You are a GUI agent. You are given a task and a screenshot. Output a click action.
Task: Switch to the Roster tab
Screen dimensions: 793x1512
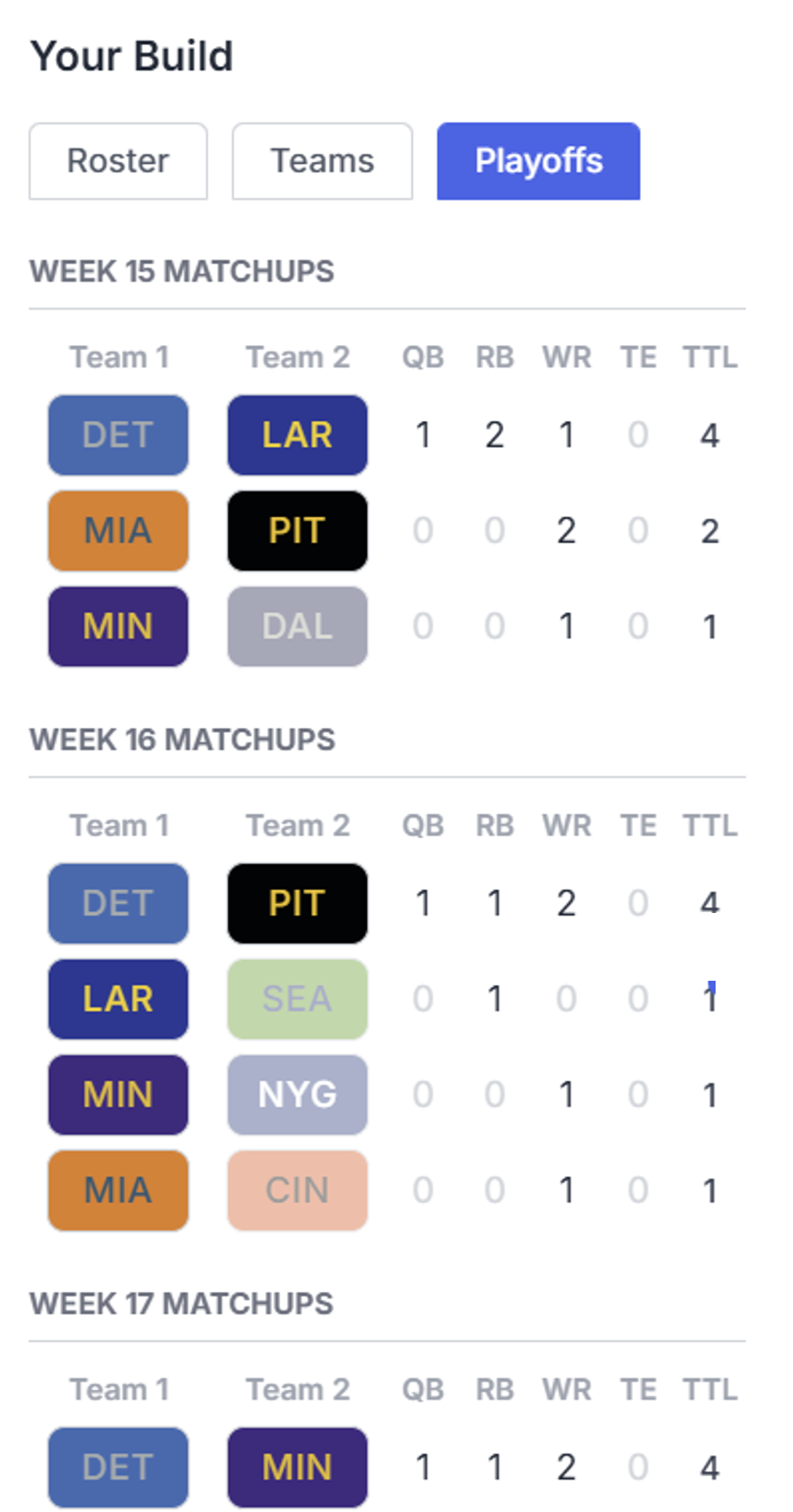(x=117, y=161)
